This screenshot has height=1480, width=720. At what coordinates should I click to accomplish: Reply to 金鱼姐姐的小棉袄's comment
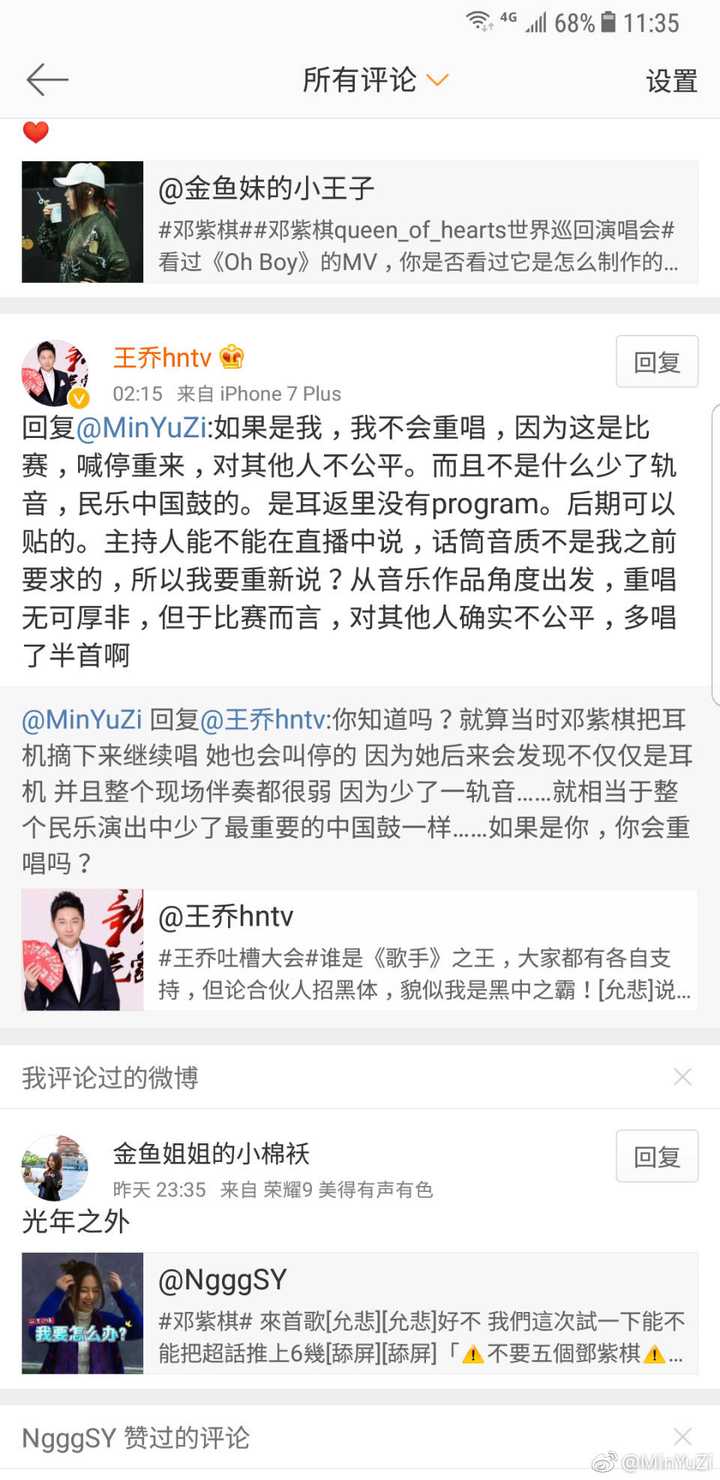point(656,1157)
